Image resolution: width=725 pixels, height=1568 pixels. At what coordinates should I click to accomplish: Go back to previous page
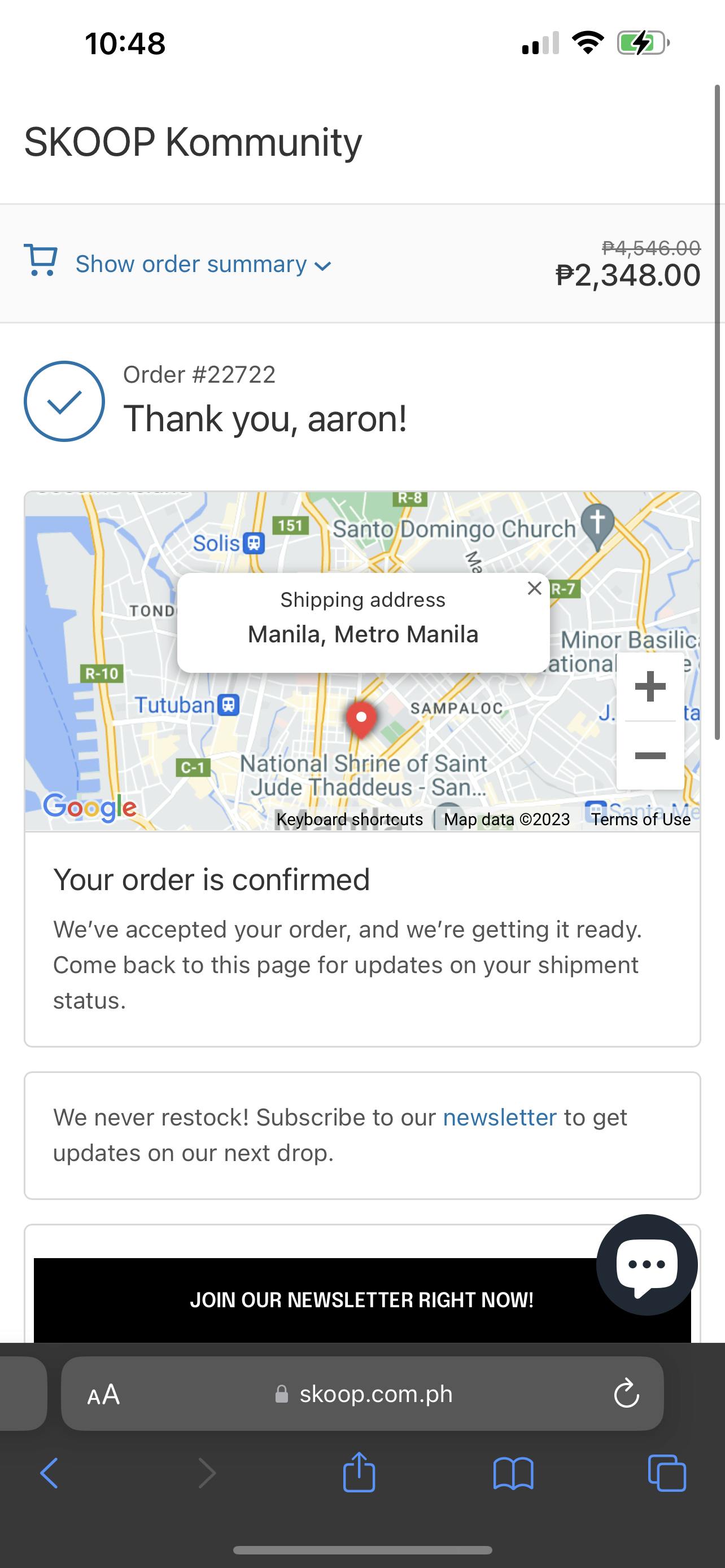[49, 1473]
